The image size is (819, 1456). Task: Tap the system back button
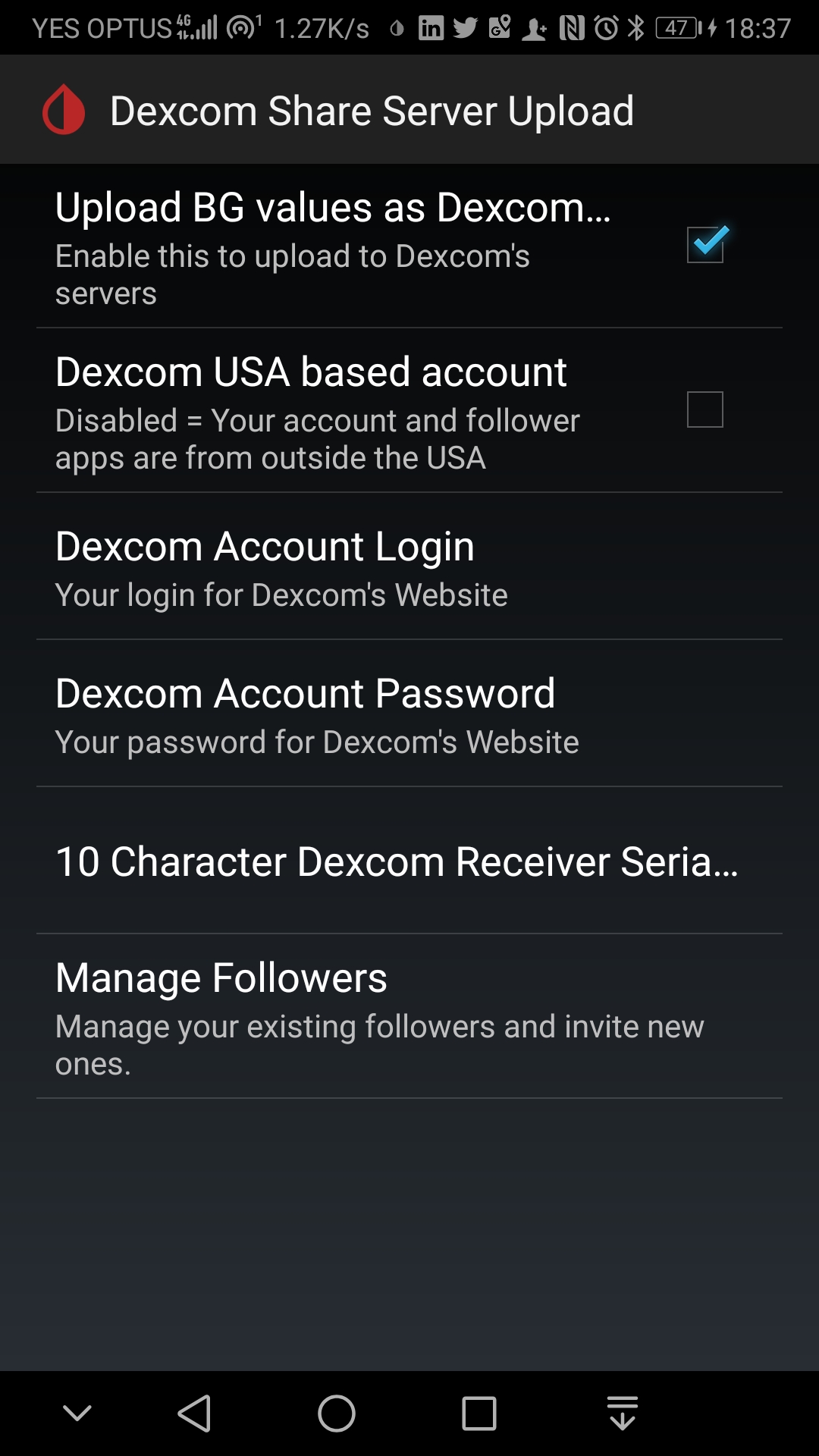pyautogui.click(x=194, y=1414)
